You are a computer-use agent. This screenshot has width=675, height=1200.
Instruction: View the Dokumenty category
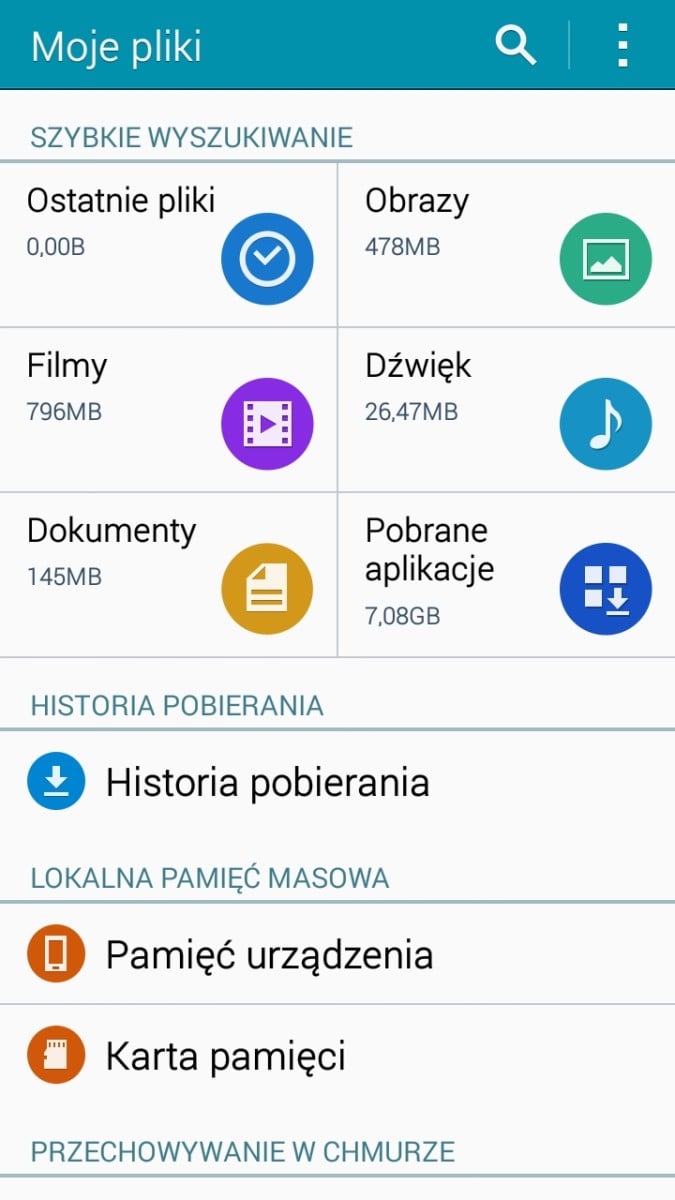pos(168,574)
